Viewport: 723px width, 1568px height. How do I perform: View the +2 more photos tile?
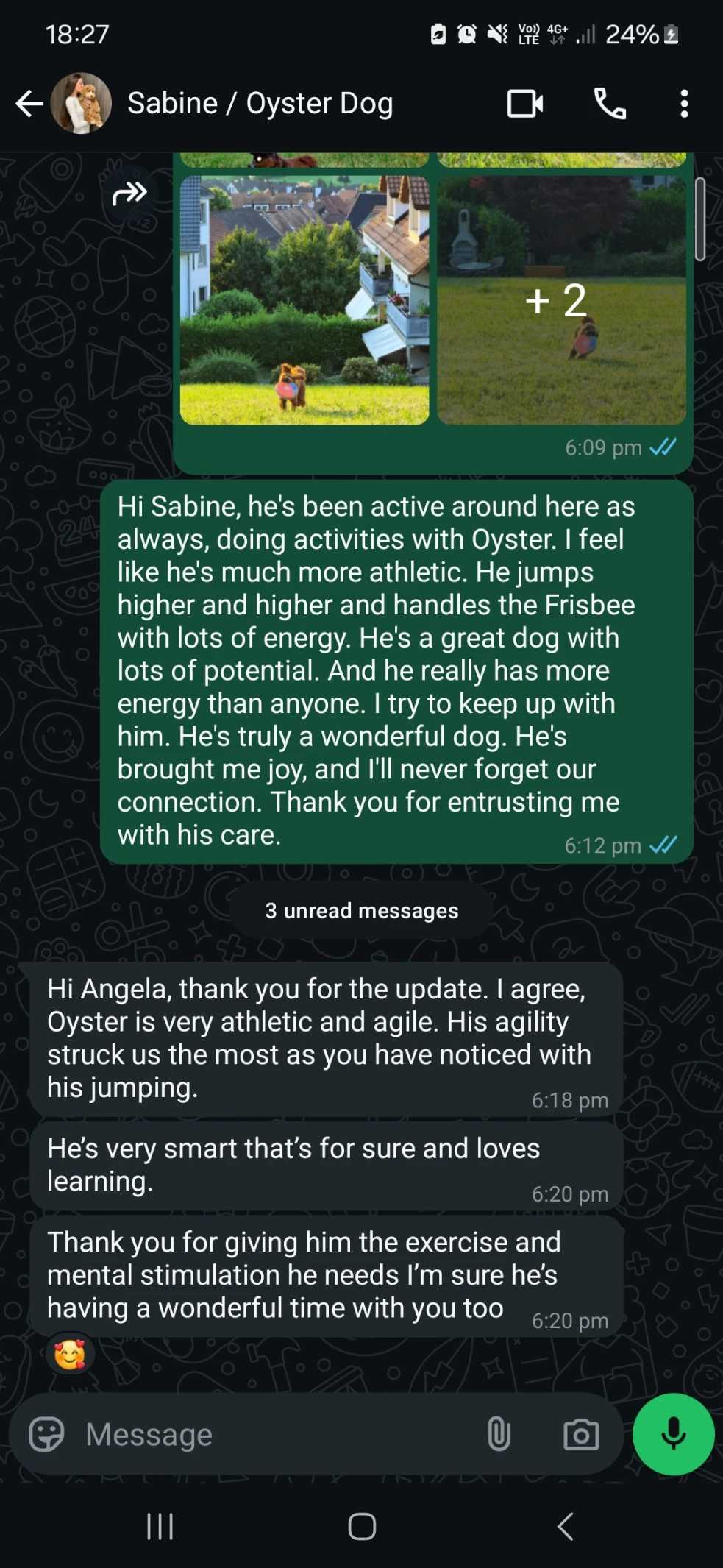point(561,300)
